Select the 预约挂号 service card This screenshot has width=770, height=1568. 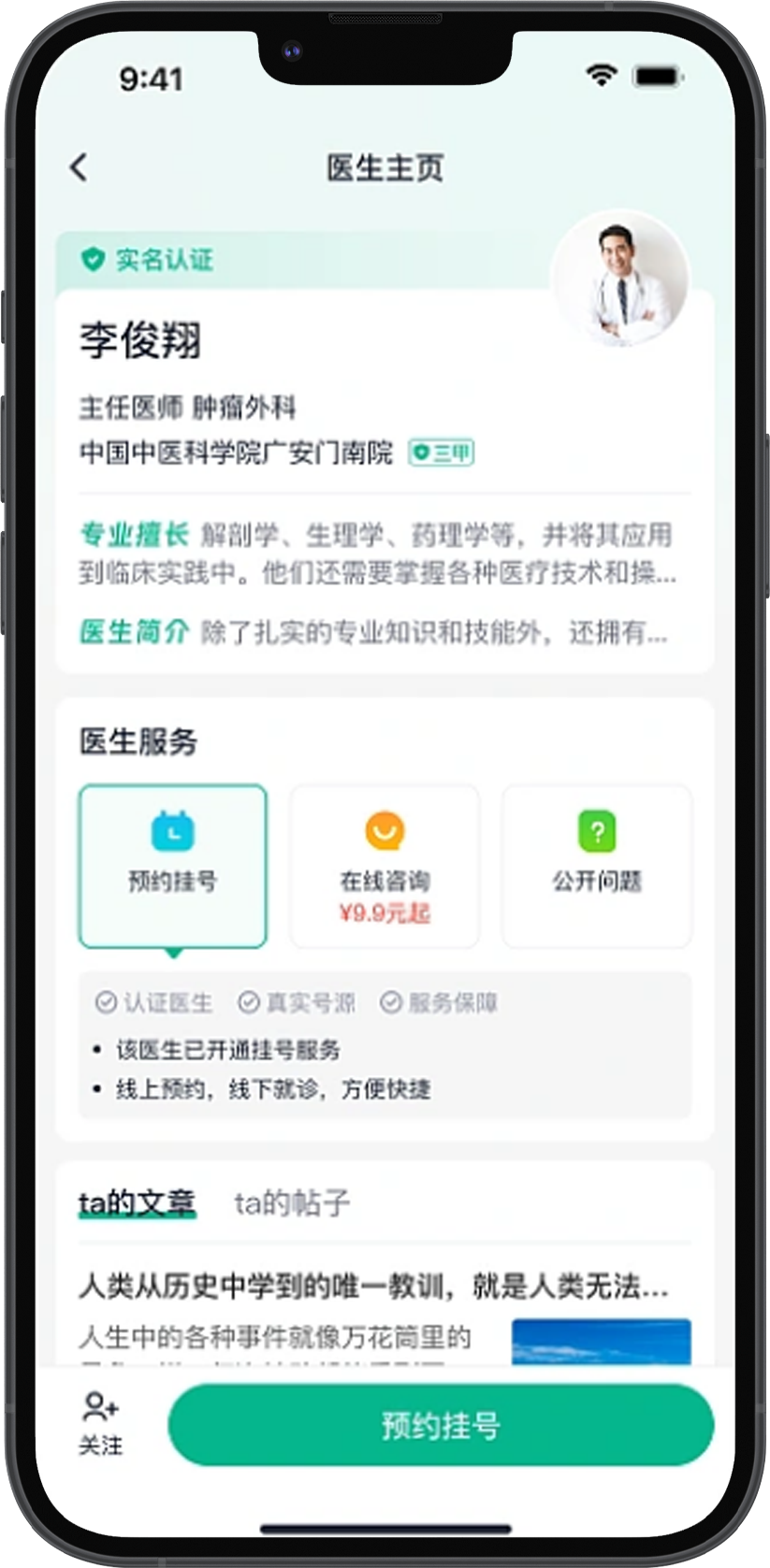click(173, 865)
